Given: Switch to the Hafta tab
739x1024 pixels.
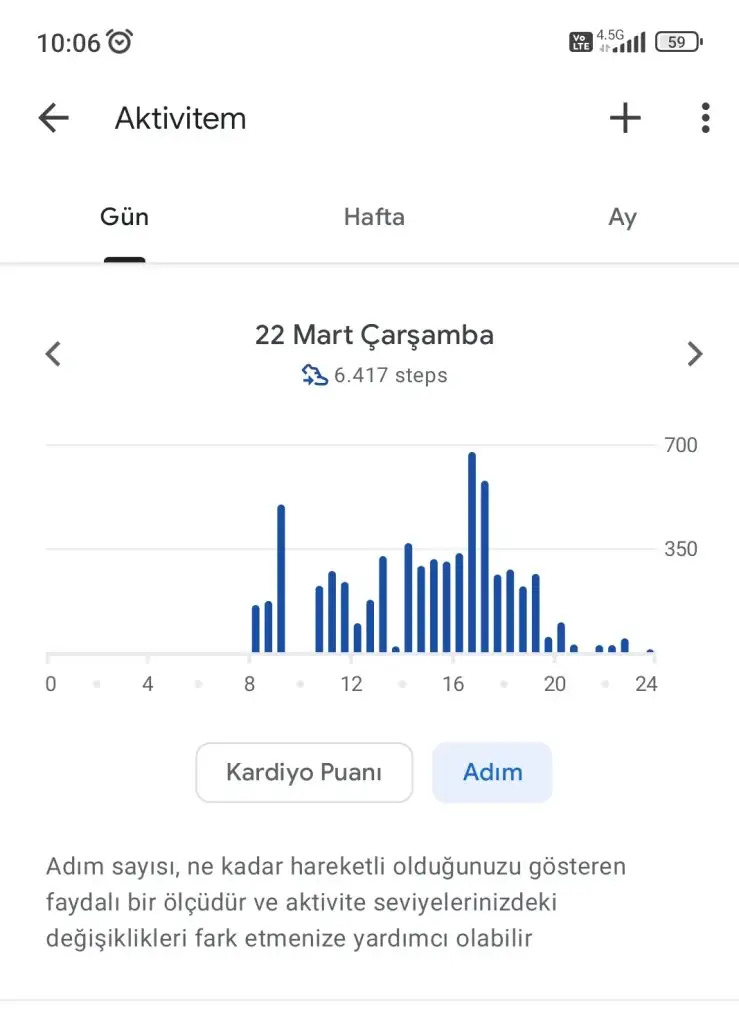Looking at the screenshot, I should (x=374, y=217).
